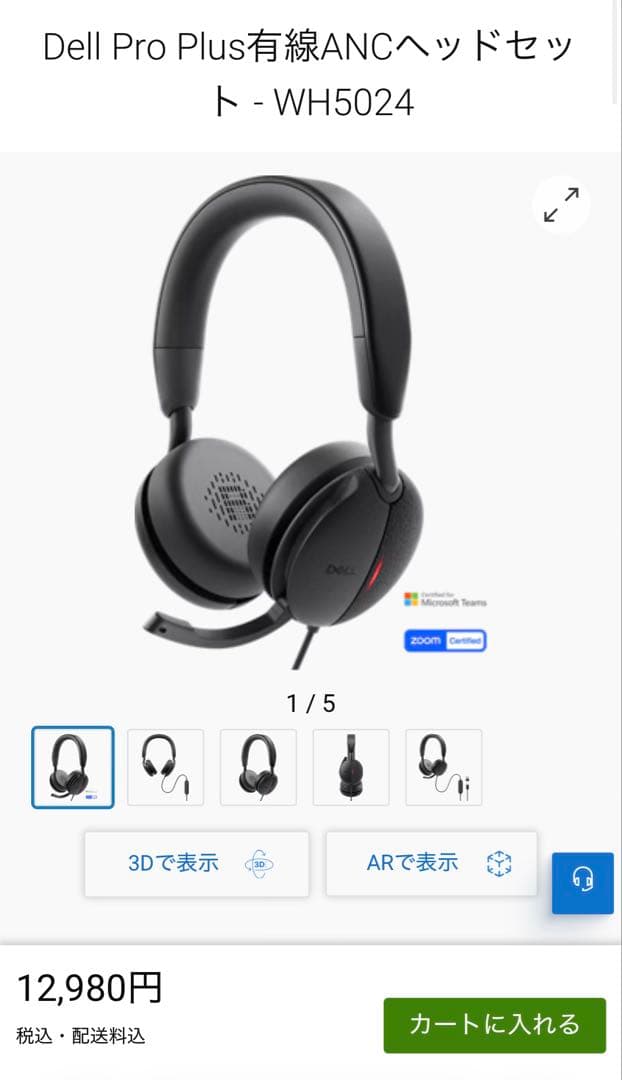Expand the product image to fullscreen
This screenshot has height=1080, width=622.
click(x=561, y=205)
